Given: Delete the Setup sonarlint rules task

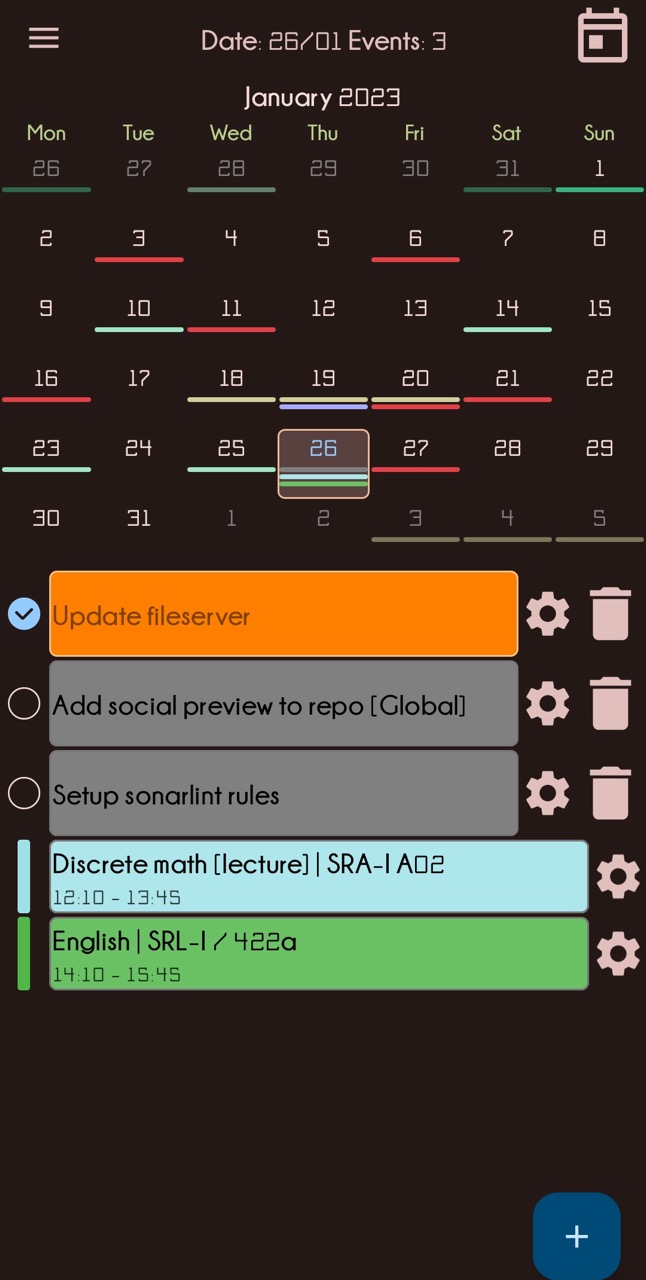Looking at the screenshot, I should [x=610, y=794].
